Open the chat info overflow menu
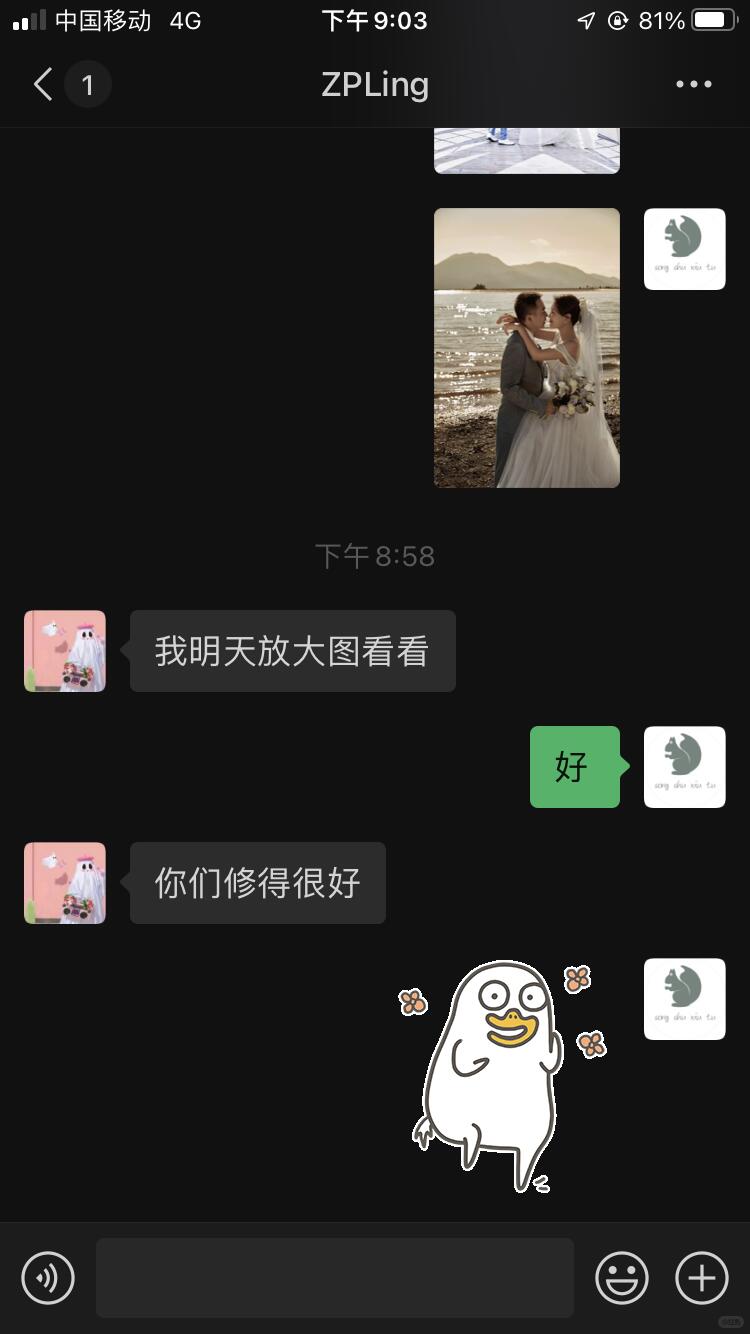Image resolution: width=750 pixels, height=1334 pixels. [x=693, y=85]
